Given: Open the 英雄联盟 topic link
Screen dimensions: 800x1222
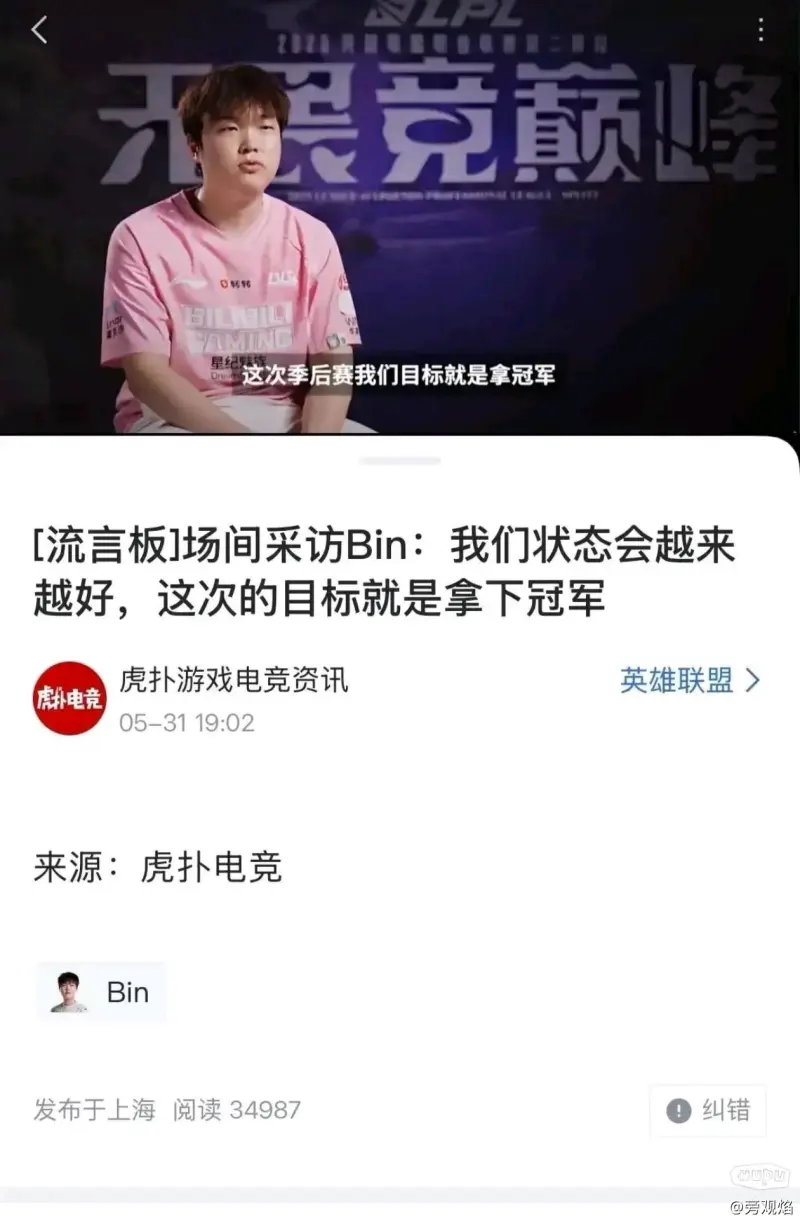Looking at the screenshot, I should [690, 681].
